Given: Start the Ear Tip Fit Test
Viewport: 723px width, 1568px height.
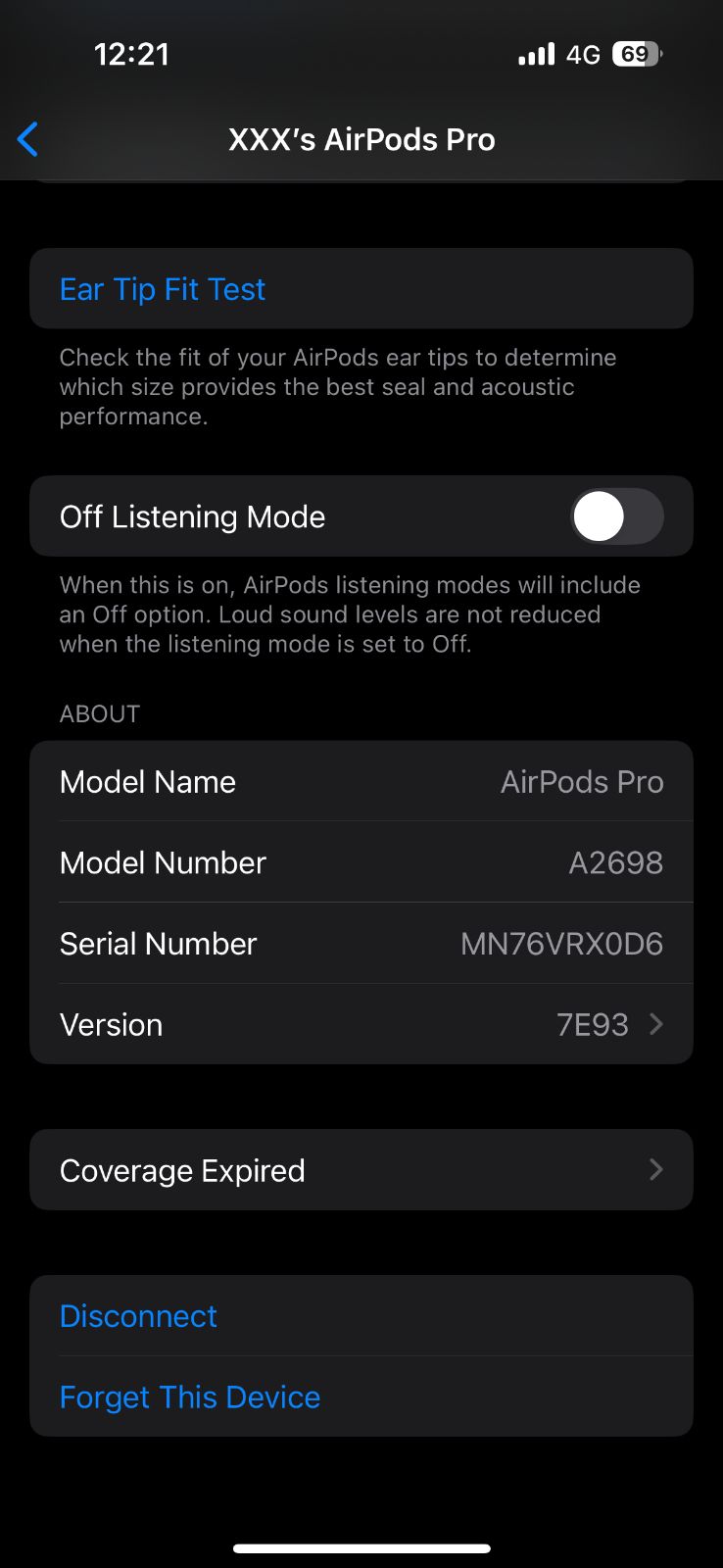Looking at the screenshot, I should point(163,289).
